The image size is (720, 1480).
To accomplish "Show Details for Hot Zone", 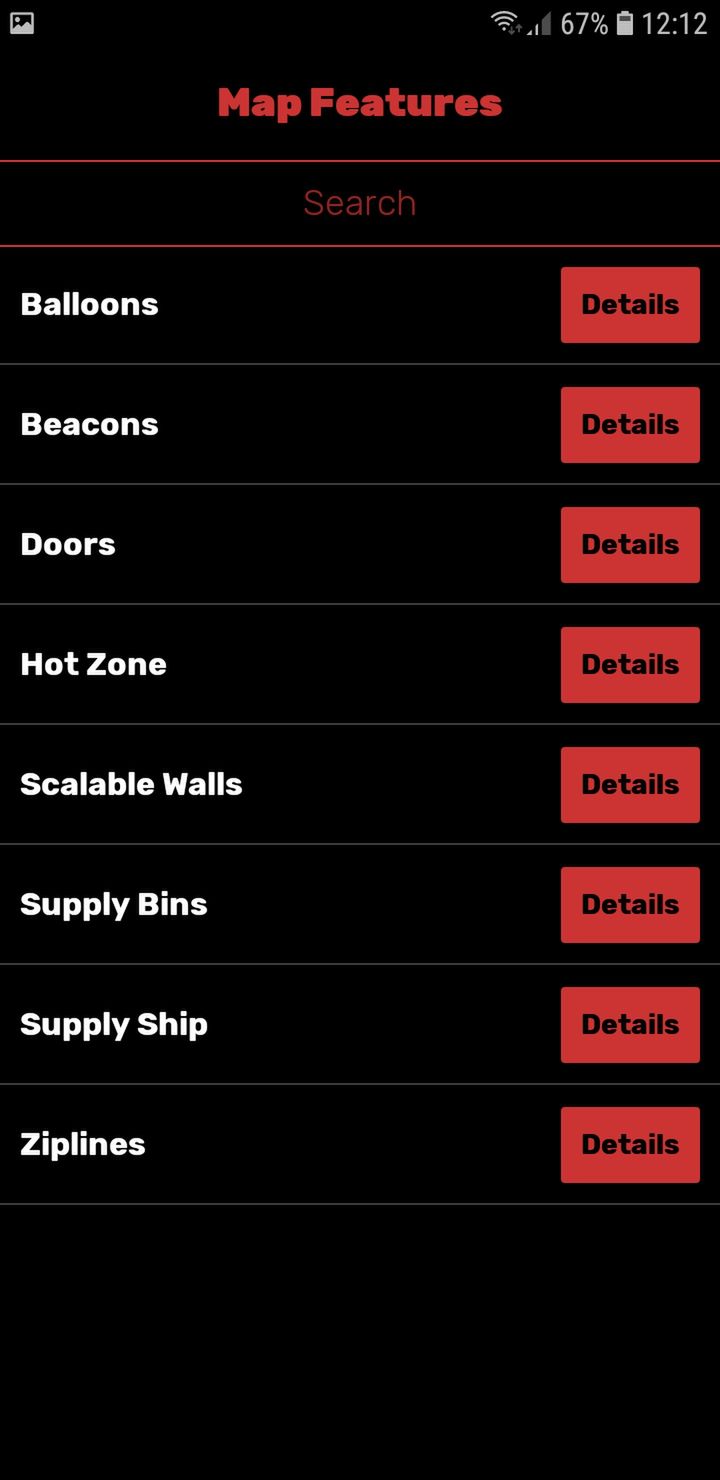I will point(630,665).
